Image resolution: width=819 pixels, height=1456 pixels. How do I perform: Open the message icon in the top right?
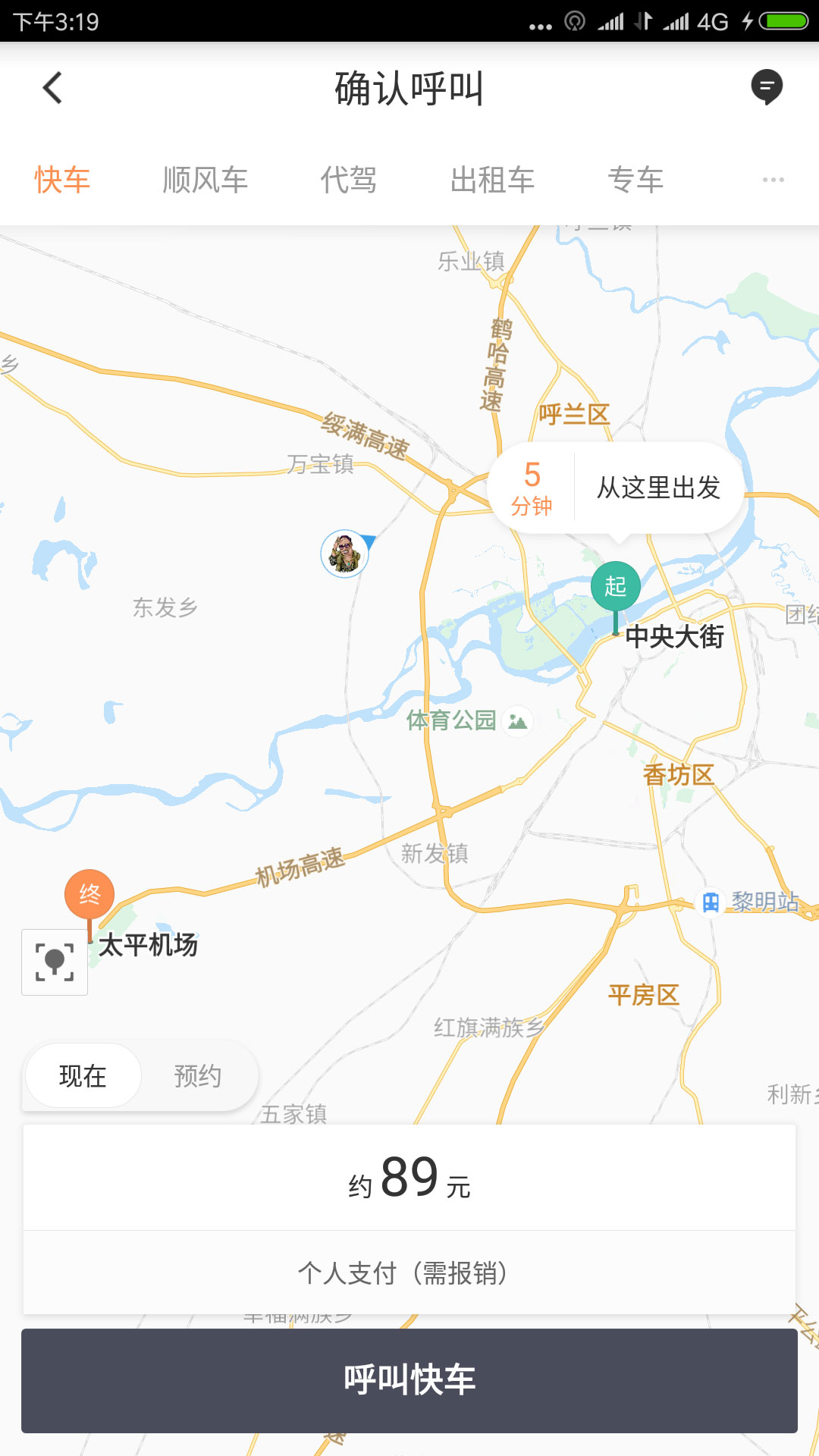pyautogui.click(x=767, y=87)
